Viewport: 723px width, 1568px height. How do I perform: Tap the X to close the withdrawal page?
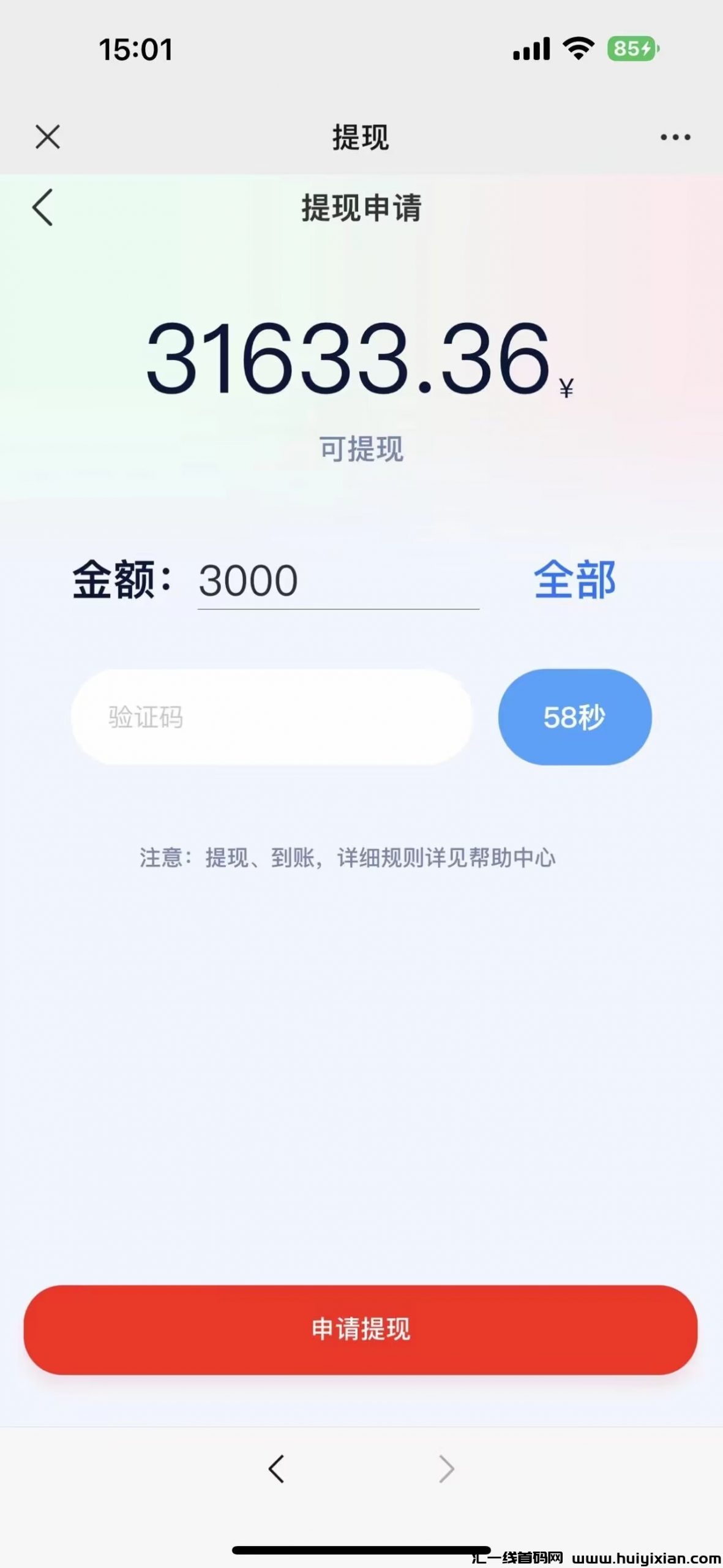[x=46, y=138]
